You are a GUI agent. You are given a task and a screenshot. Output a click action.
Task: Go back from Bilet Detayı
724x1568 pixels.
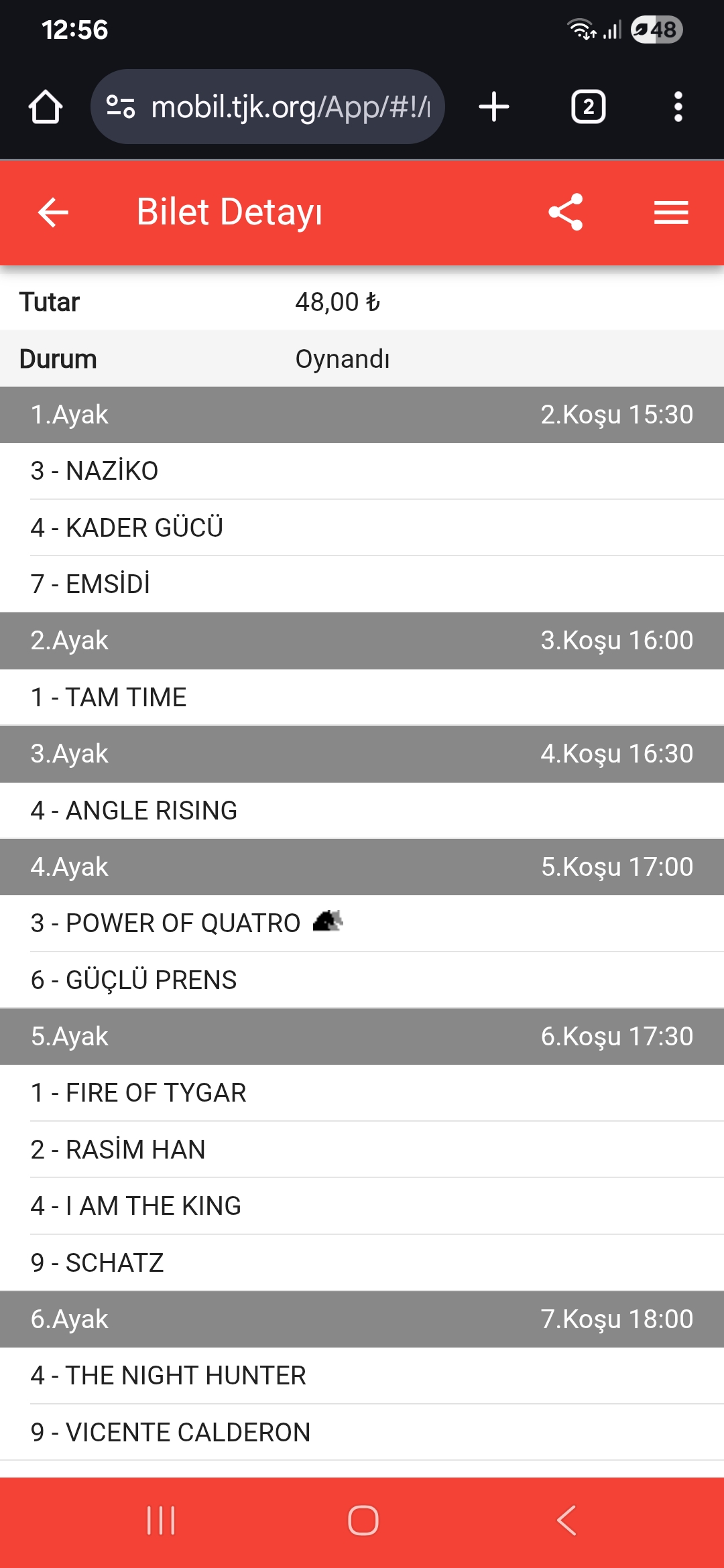click(53, 212)
